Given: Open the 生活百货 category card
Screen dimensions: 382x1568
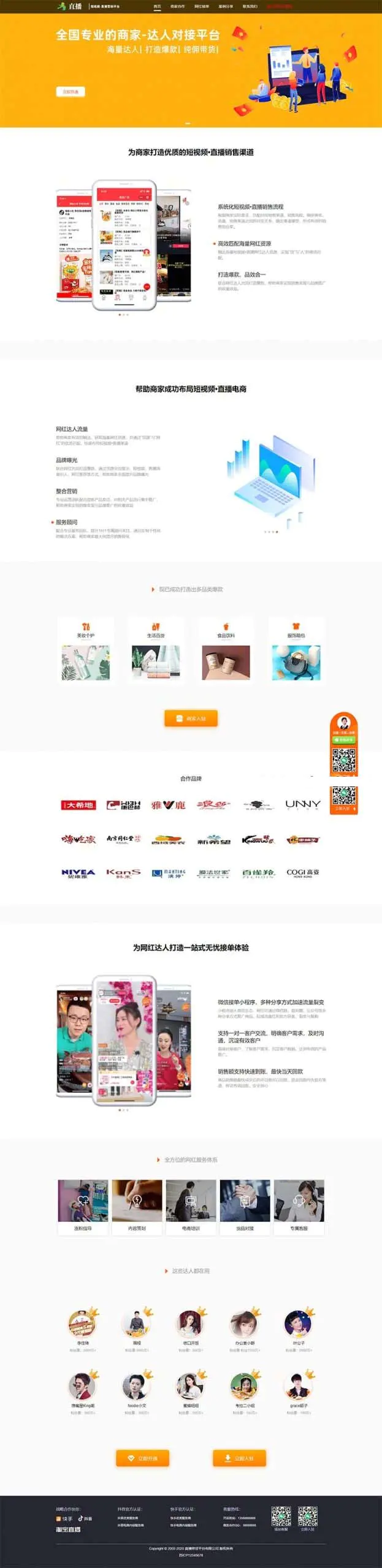Looking at the screenshot, I should pyautogui.click(x=156, y=650).
